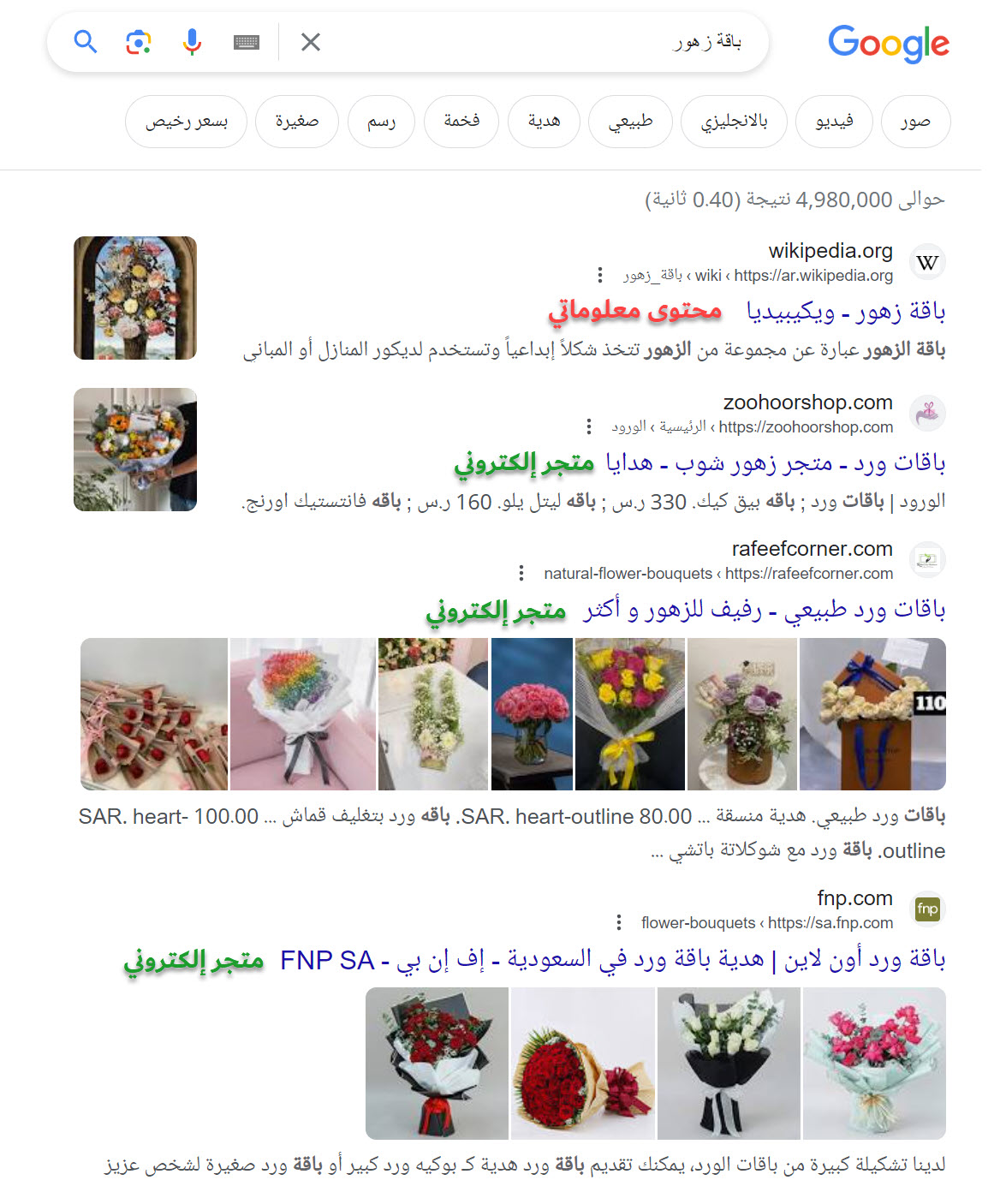Open Google Lens image search
The height and width of the screenshot is (1204, 1000).
point(139,41)
